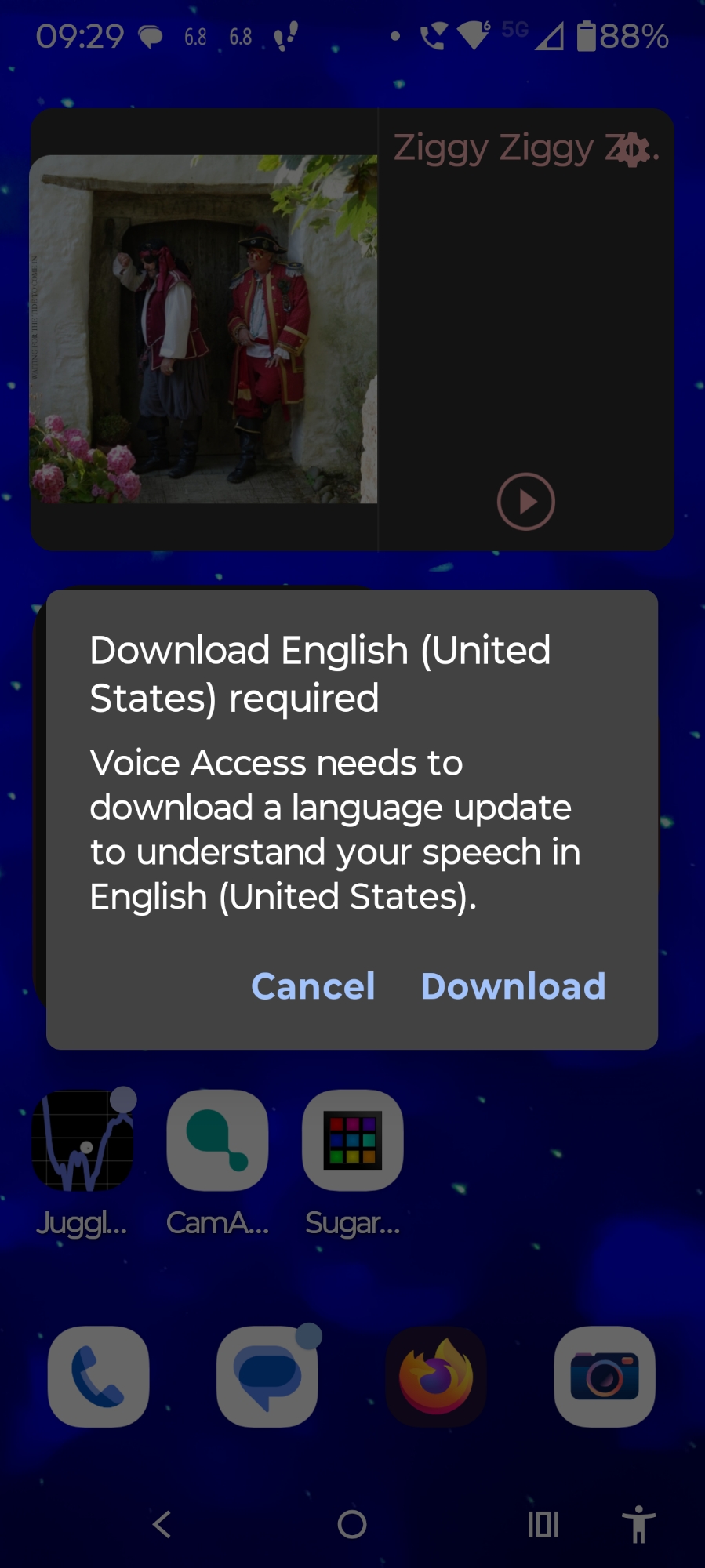Go back using navigation bar

pyautogui.click(x=162, y=1524)
